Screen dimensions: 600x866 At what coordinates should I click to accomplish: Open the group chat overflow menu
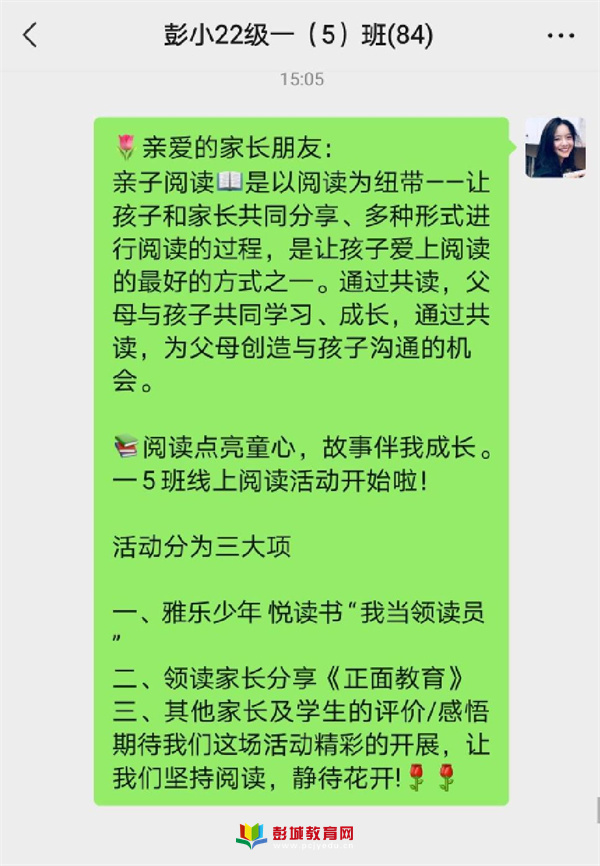coord(561,36)
